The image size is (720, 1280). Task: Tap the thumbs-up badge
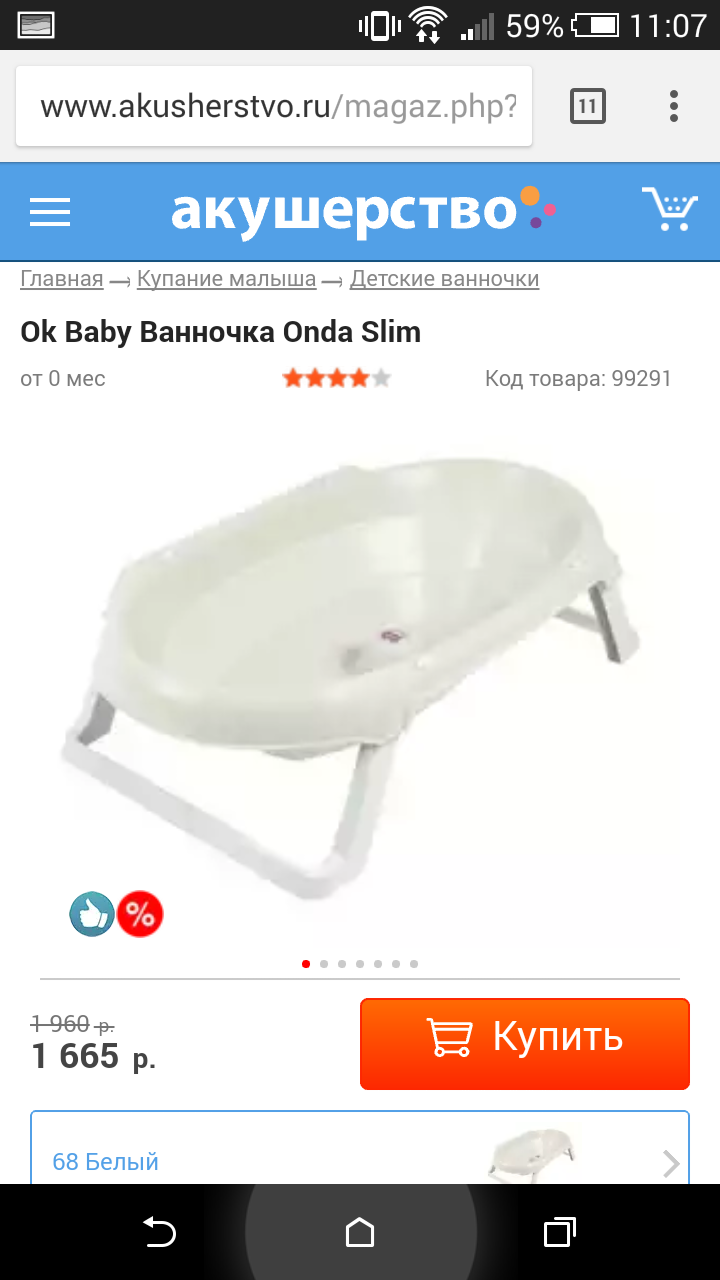tap(92, 914)
